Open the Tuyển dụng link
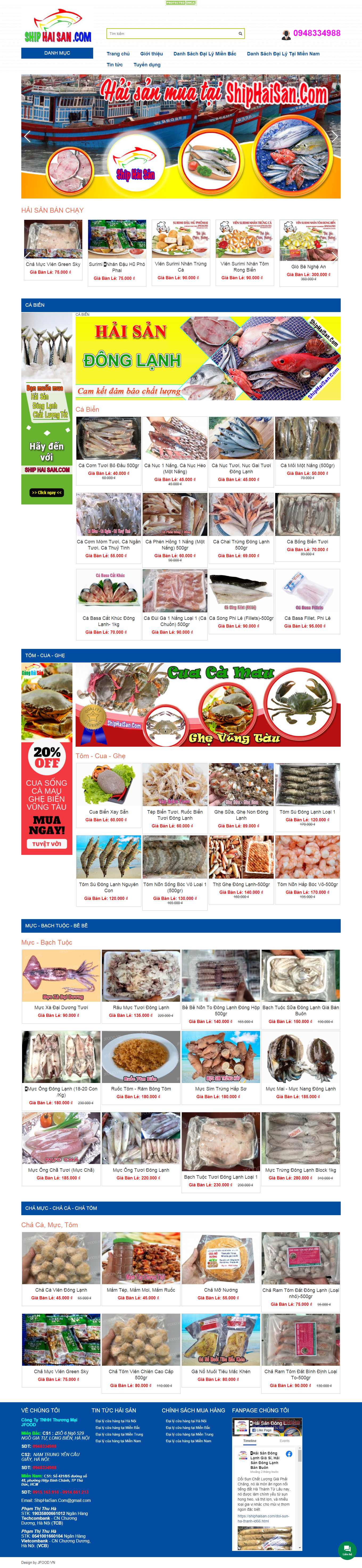The width and height of the screenshot is (362, 1568). (x=147, y=64)
